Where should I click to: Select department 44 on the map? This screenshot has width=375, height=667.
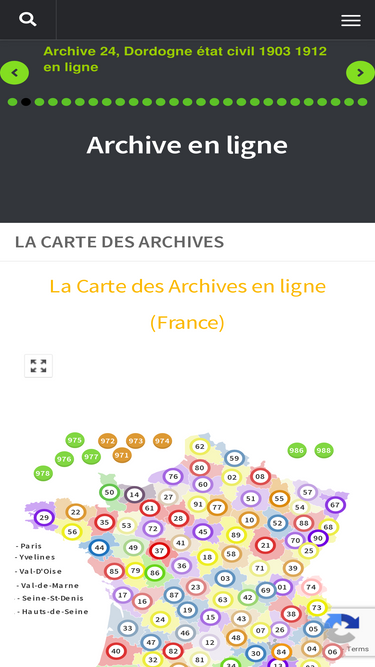(x=99, y=547)
